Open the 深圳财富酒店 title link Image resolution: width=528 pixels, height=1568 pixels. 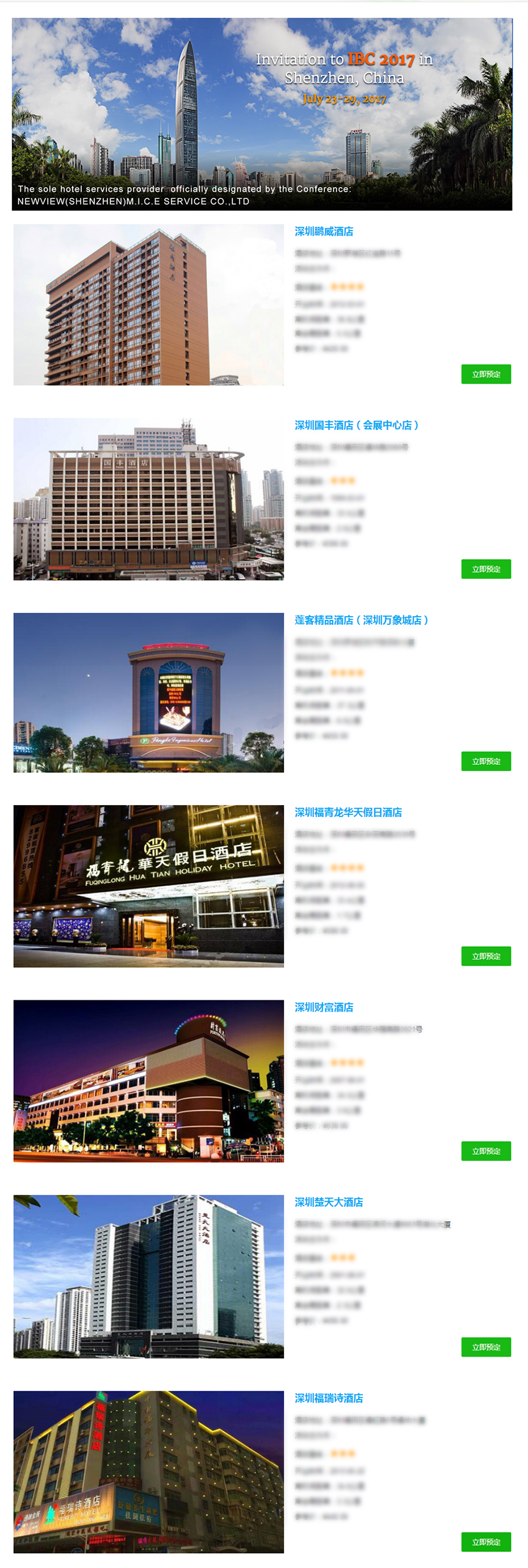click(x=324, y=1007)
